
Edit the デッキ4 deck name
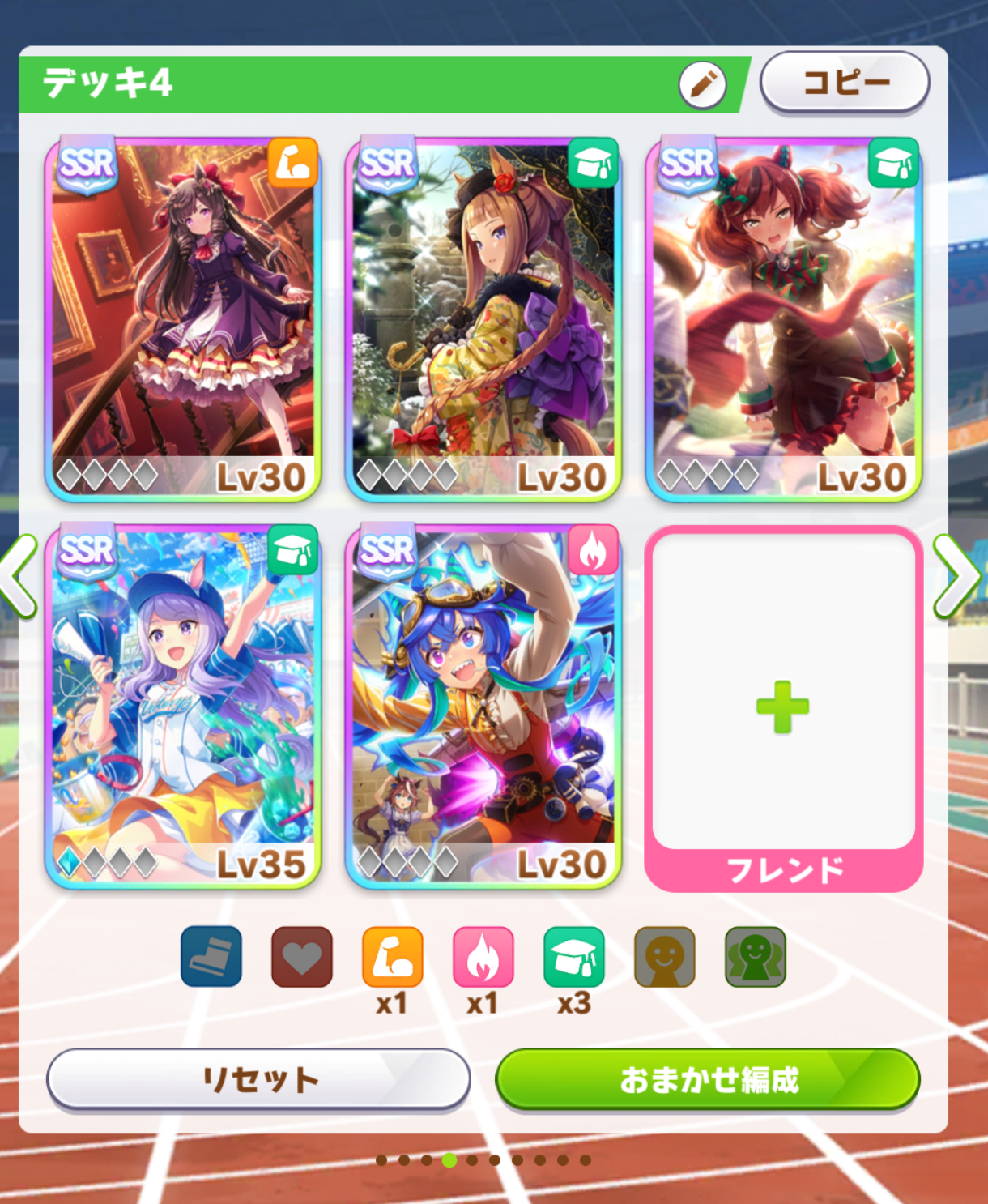click(x=702, y=84)
